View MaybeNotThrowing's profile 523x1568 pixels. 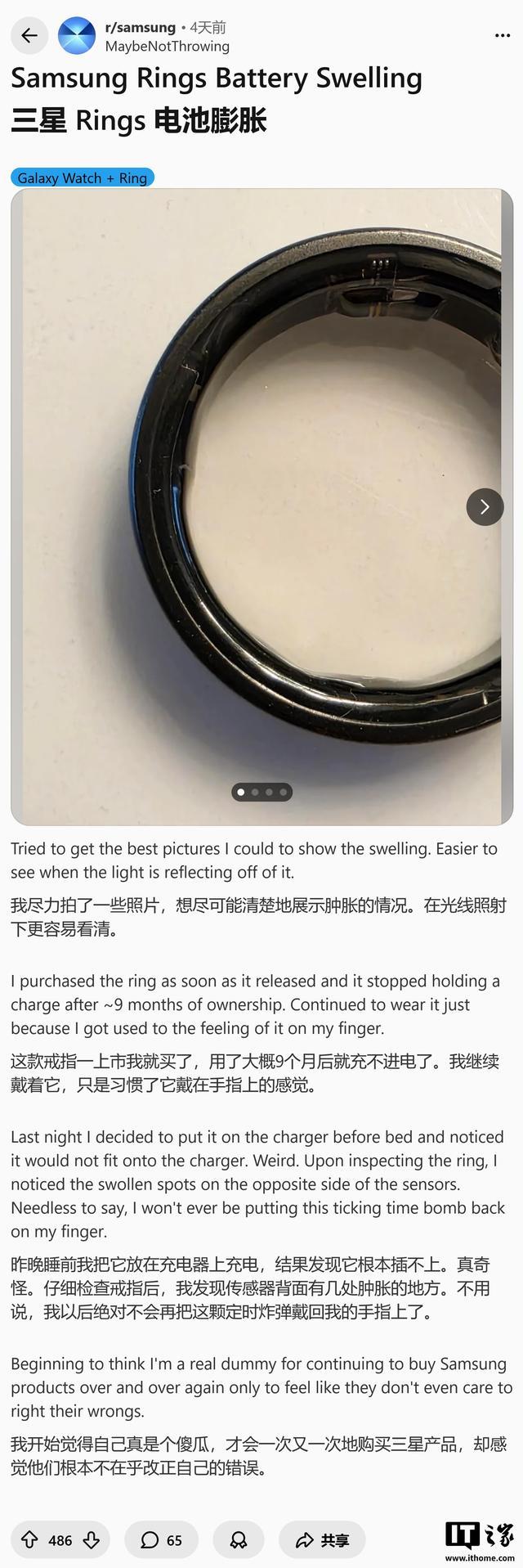click(x=167, y=47)
